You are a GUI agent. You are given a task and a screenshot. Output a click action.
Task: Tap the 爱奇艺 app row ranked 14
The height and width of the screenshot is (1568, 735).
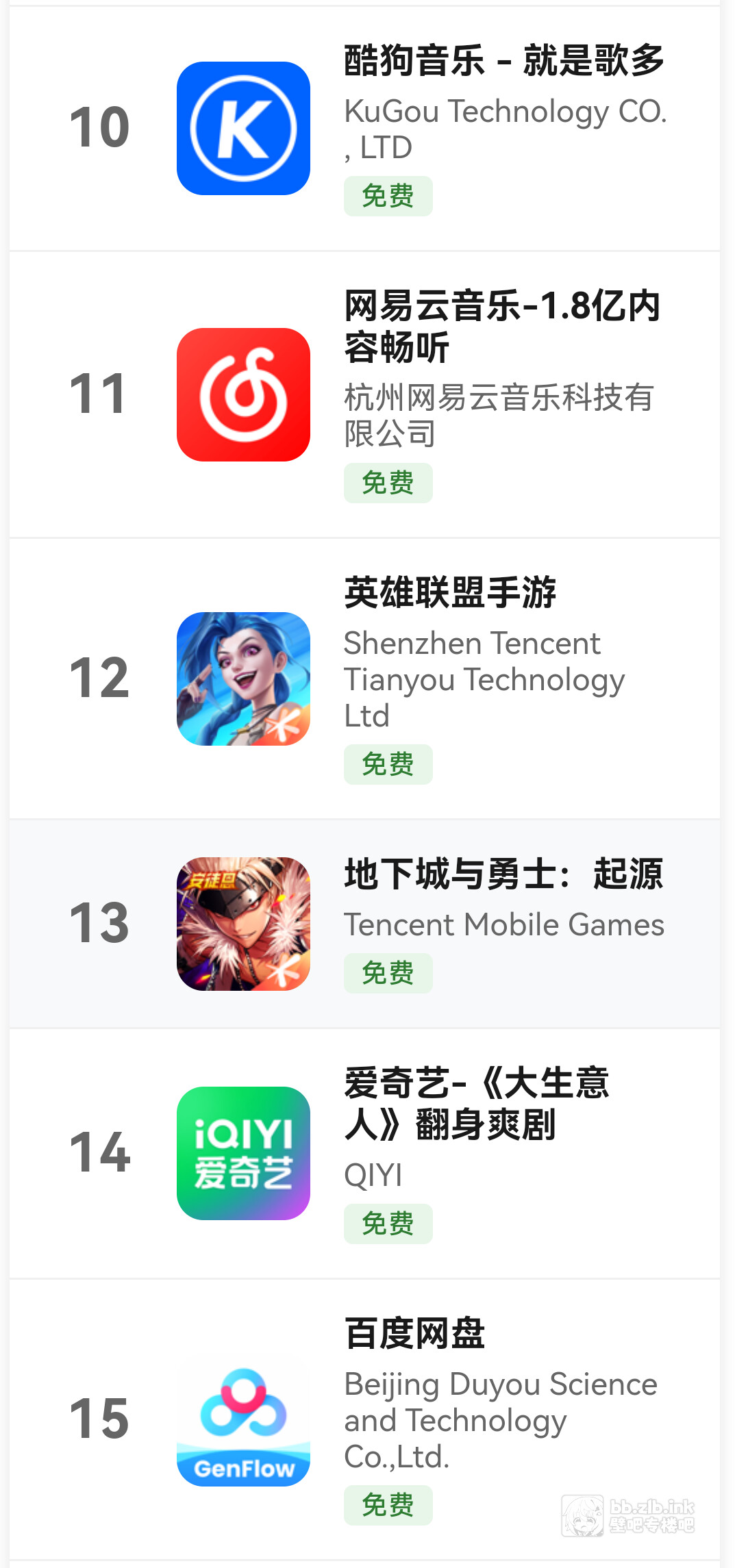tap(477, 1104)
